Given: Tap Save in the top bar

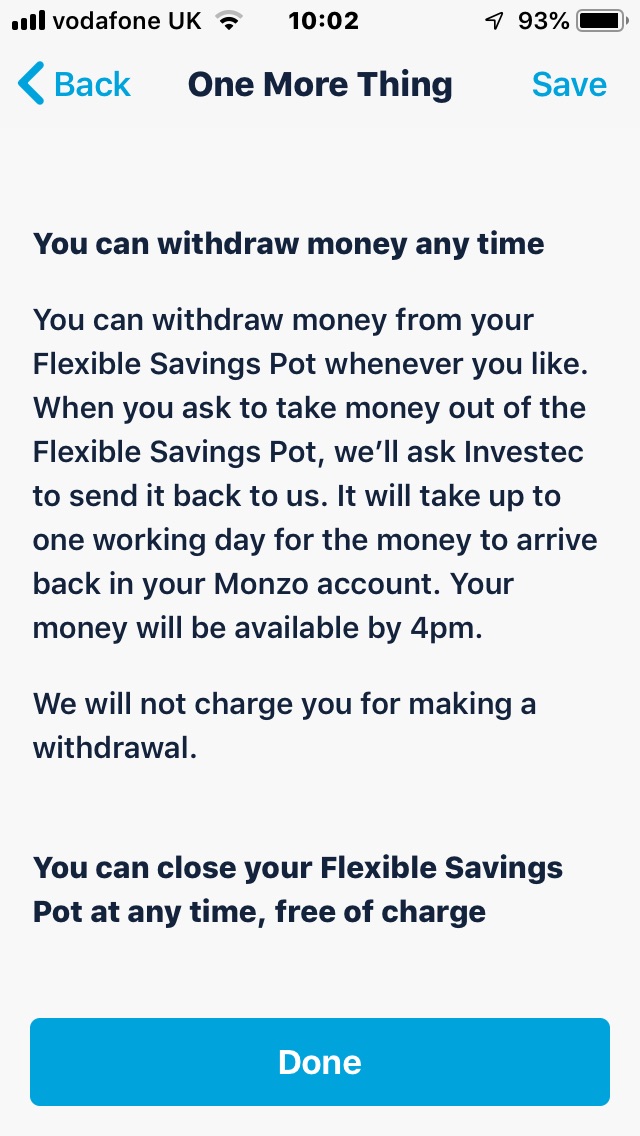Looking at the screenshot, I should click(568, 85).
